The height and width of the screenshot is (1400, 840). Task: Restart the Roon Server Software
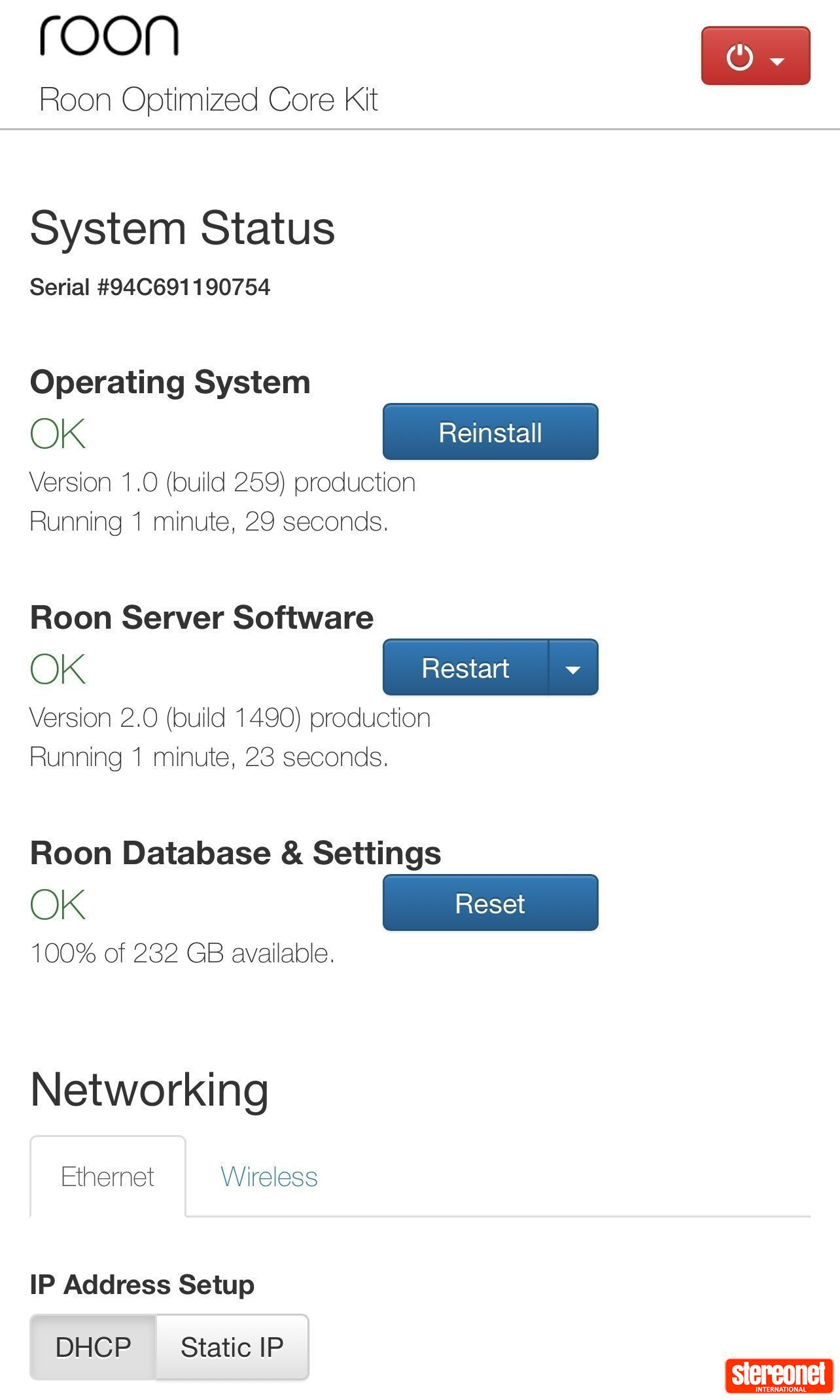coord(466,668)
